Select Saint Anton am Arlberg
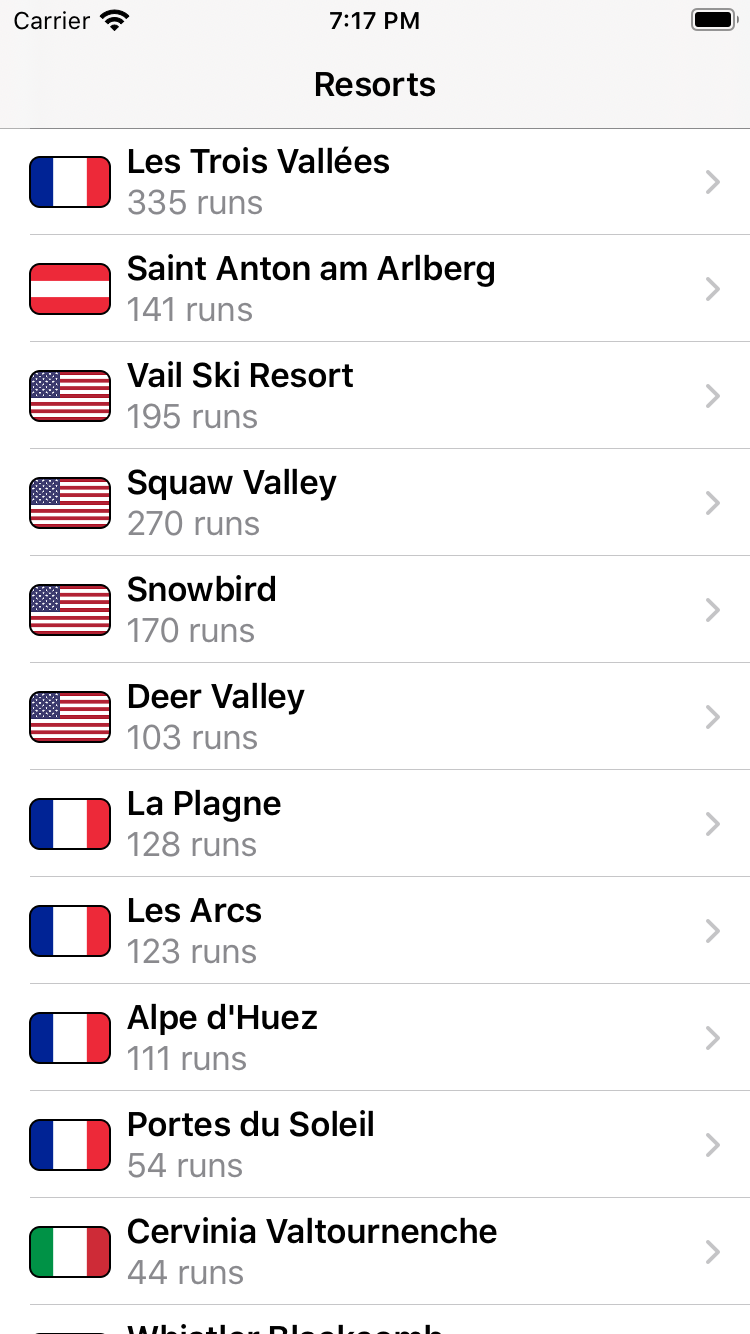This screenshot has height=1334, width=750. pos(375,289)
